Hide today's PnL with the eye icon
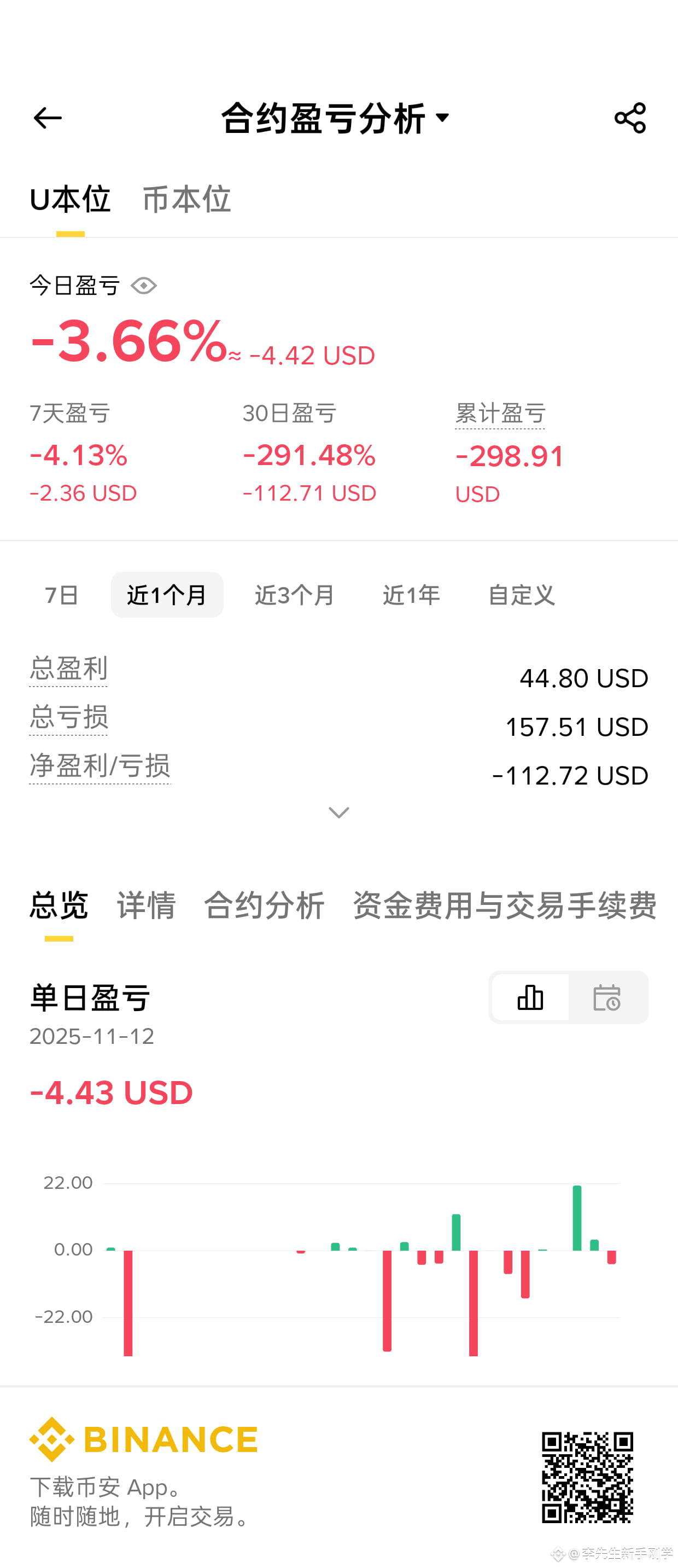 tap(144, 286)
